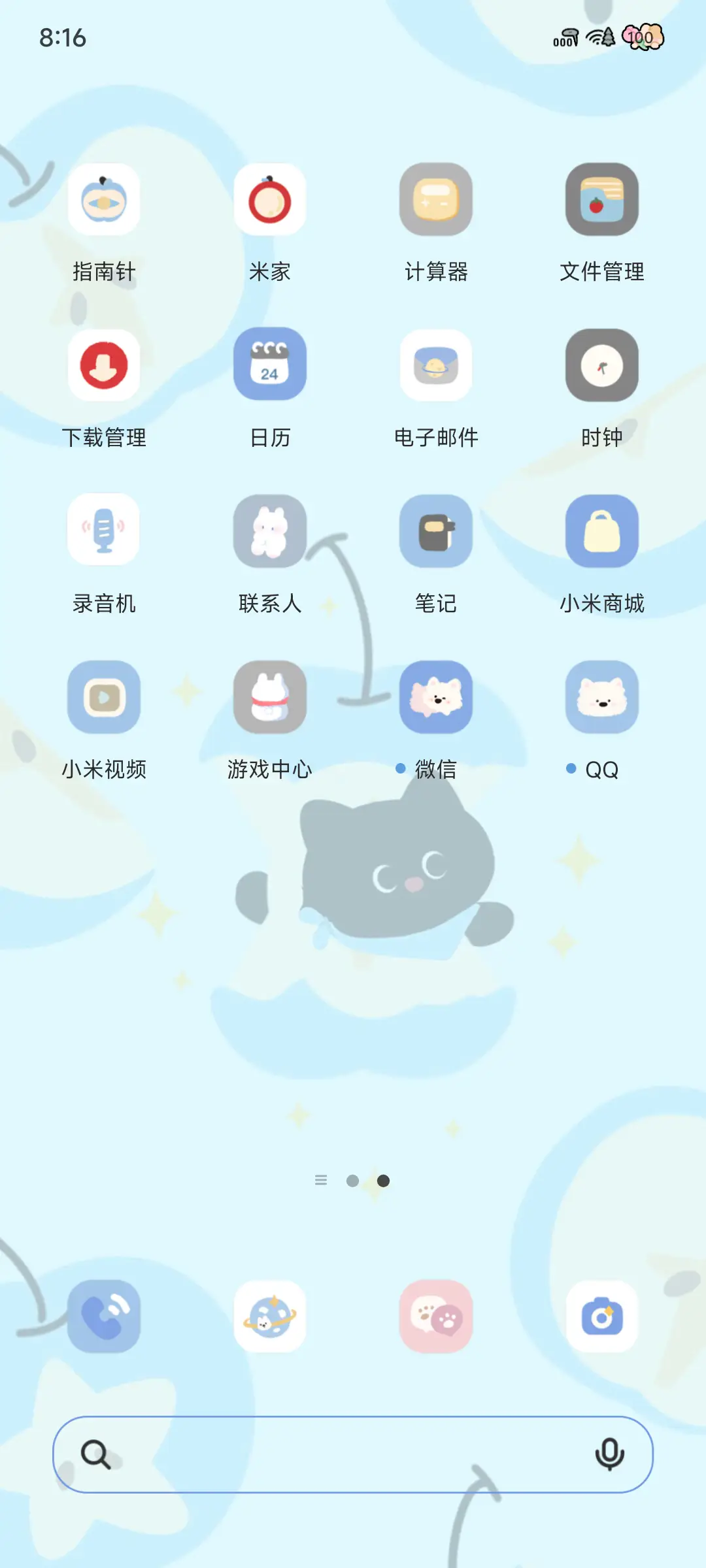Open the 指南针 compass app
706x1568 pixels.
click(103, 200)
